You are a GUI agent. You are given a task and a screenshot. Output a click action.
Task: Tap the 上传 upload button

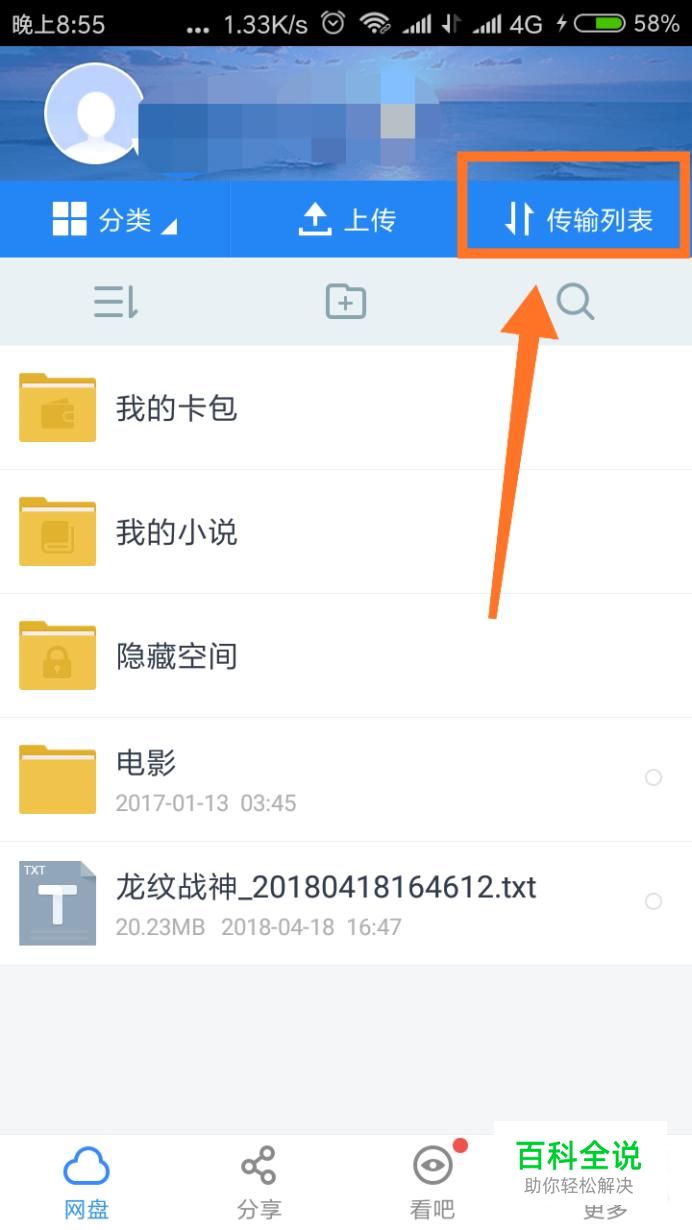tap(346, 220)
